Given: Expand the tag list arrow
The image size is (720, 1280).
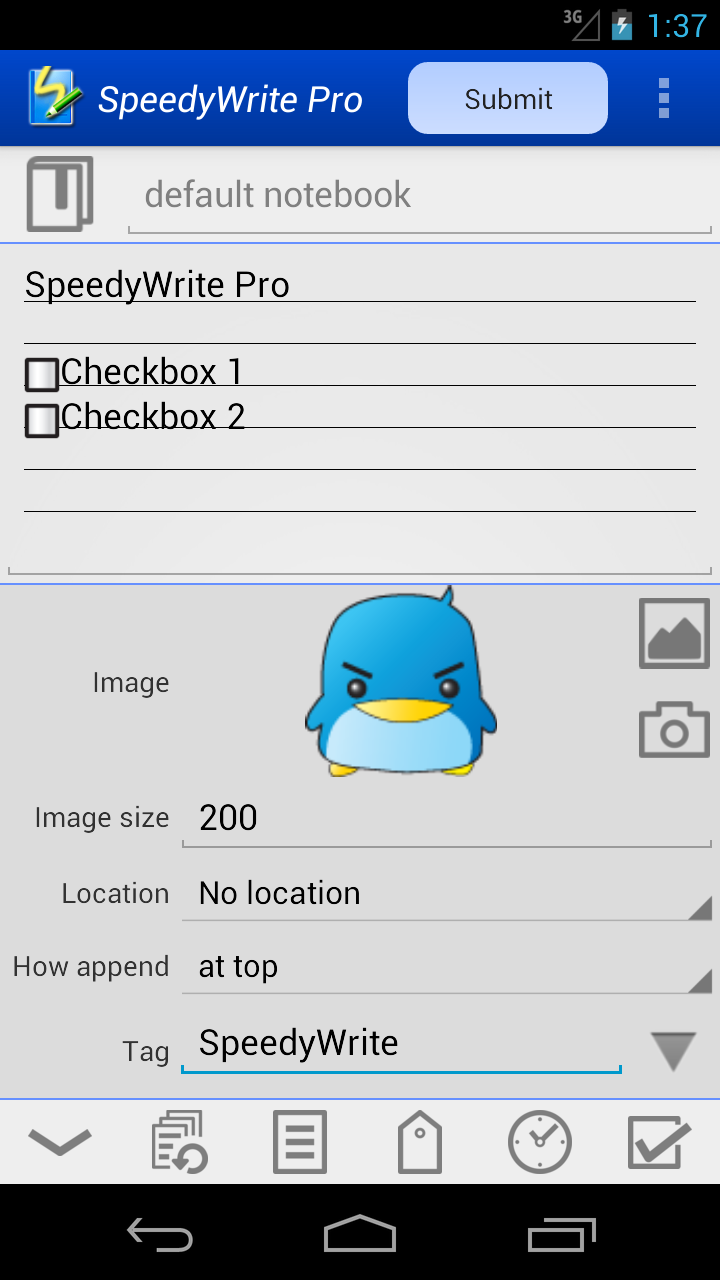Looking at the screenshot, I should pyautogui.click(x=673, y=1051).
